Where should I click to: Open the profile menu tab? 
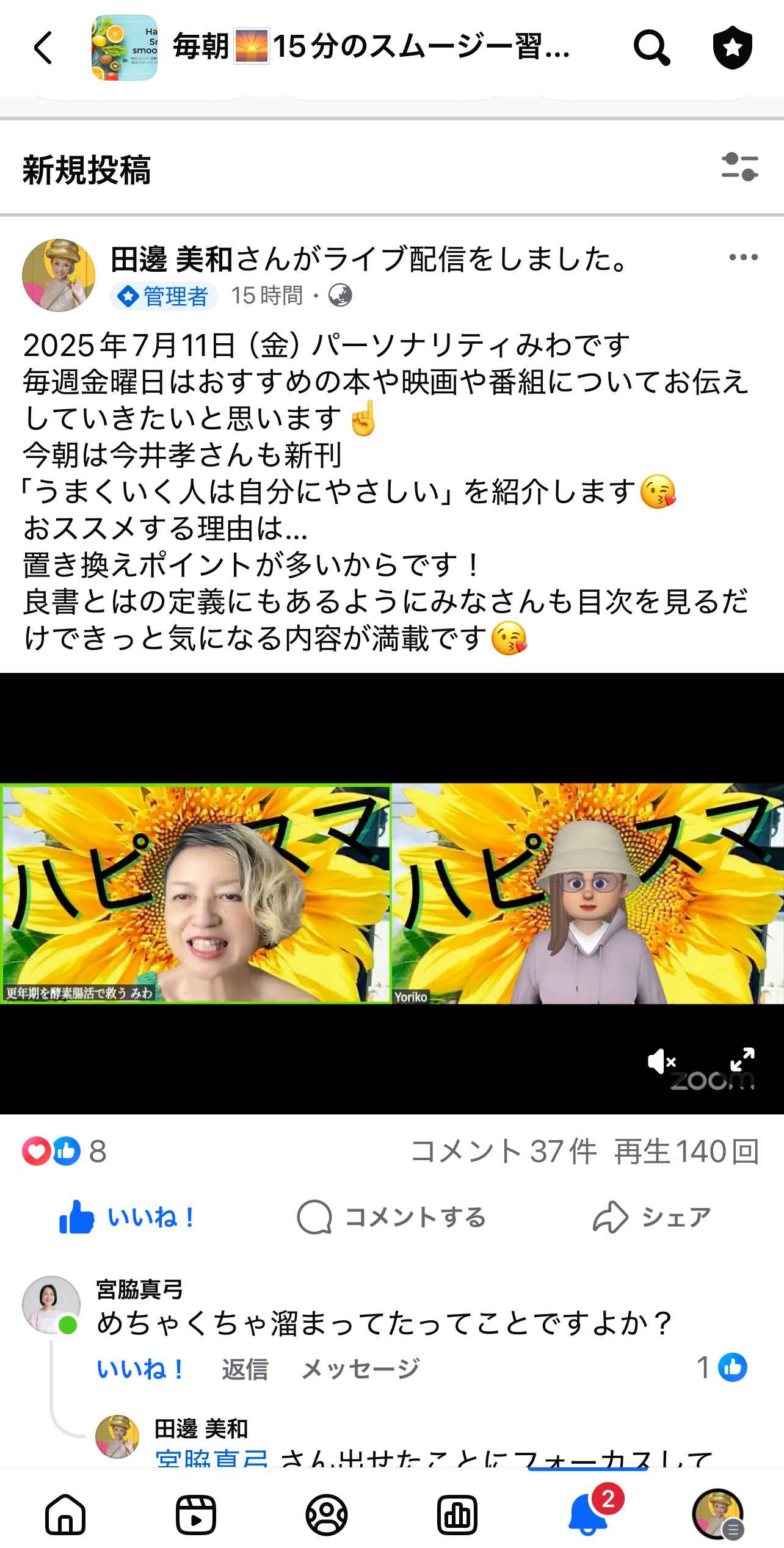click(x=718, y=1514)
